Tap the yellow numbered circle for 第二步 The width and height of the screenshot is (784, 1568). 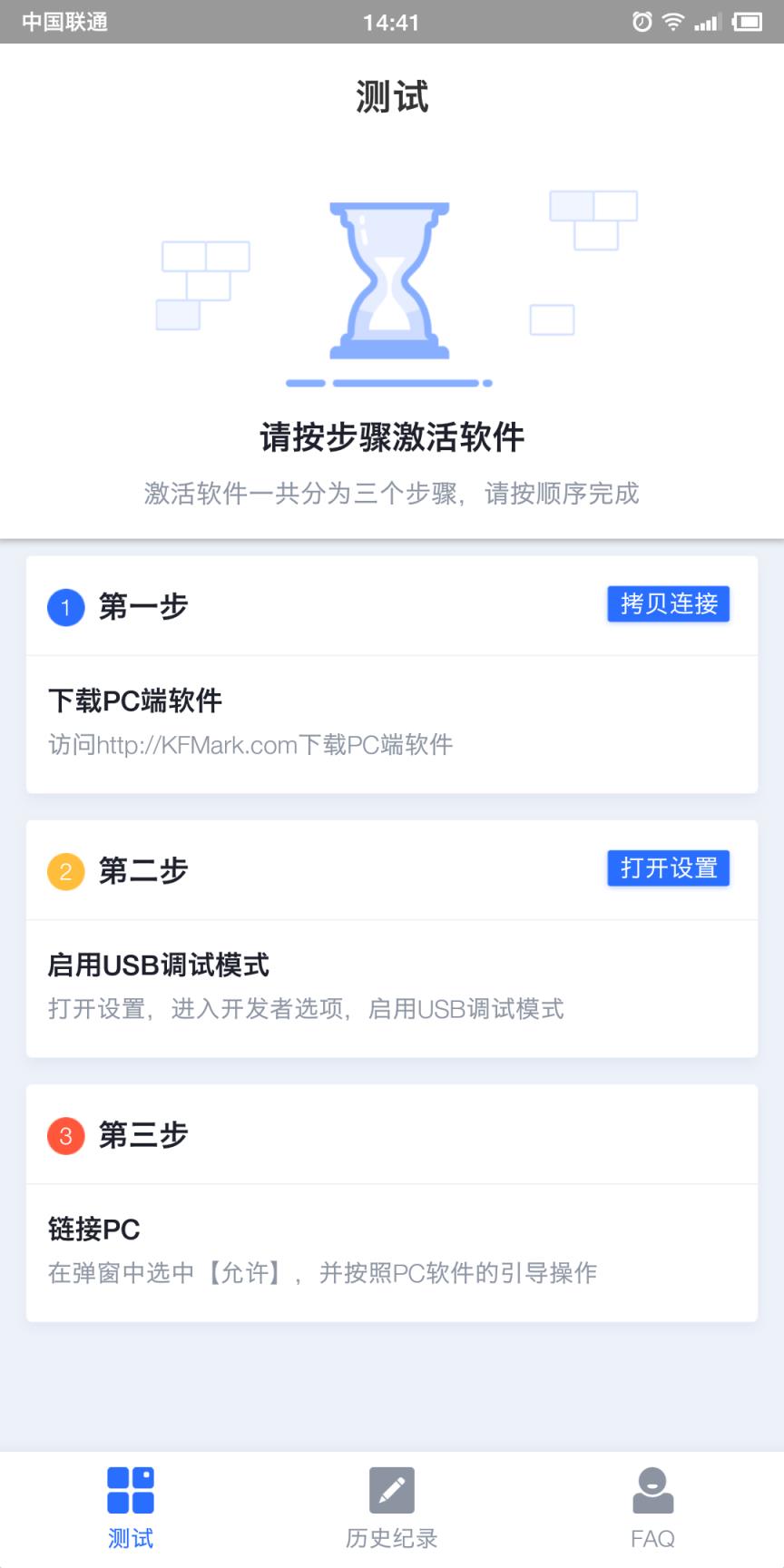[x=65, y=871]
